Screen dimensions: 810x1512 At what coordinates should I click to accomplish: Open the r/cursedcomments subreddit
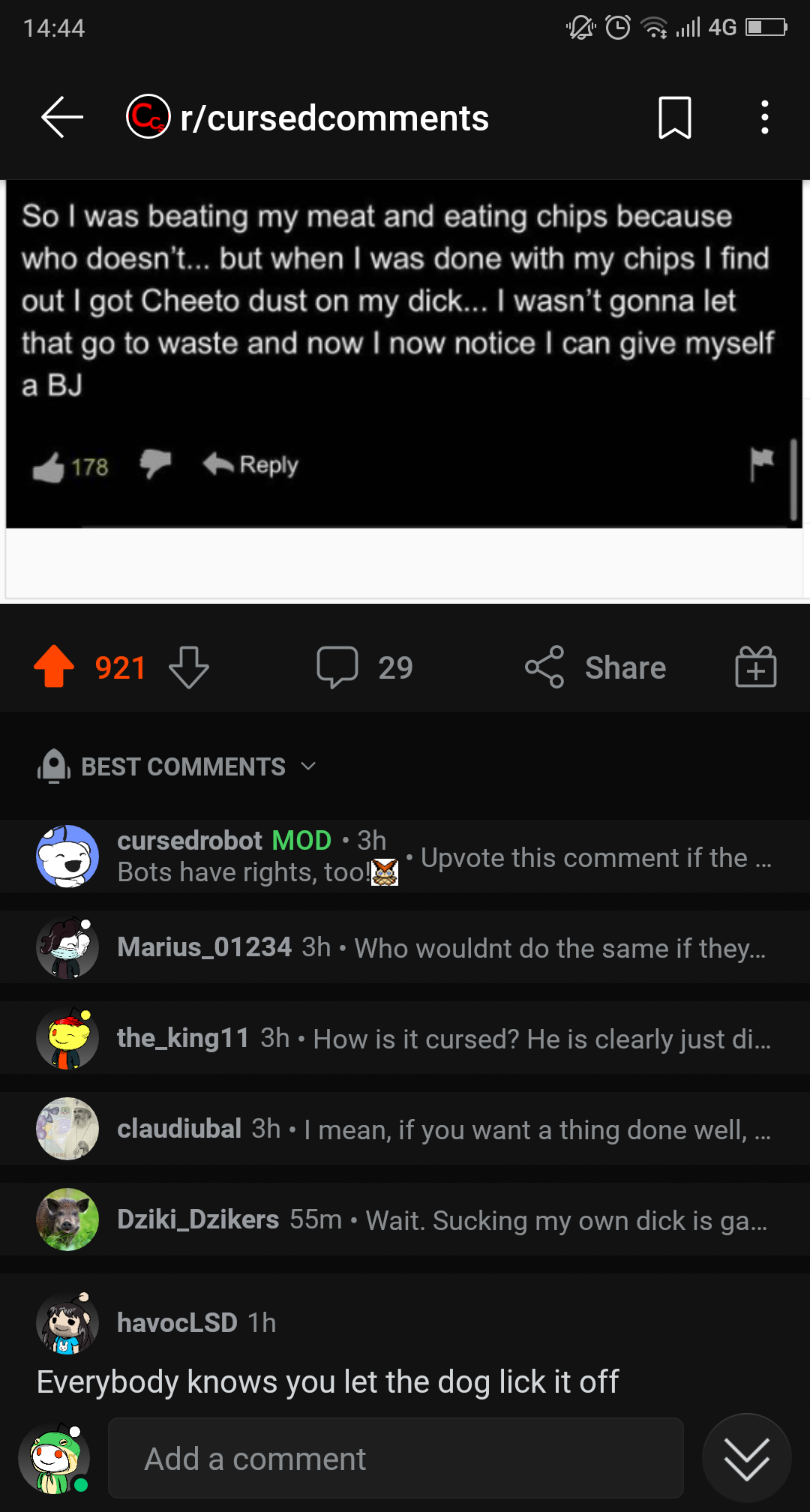click(334, 118)
